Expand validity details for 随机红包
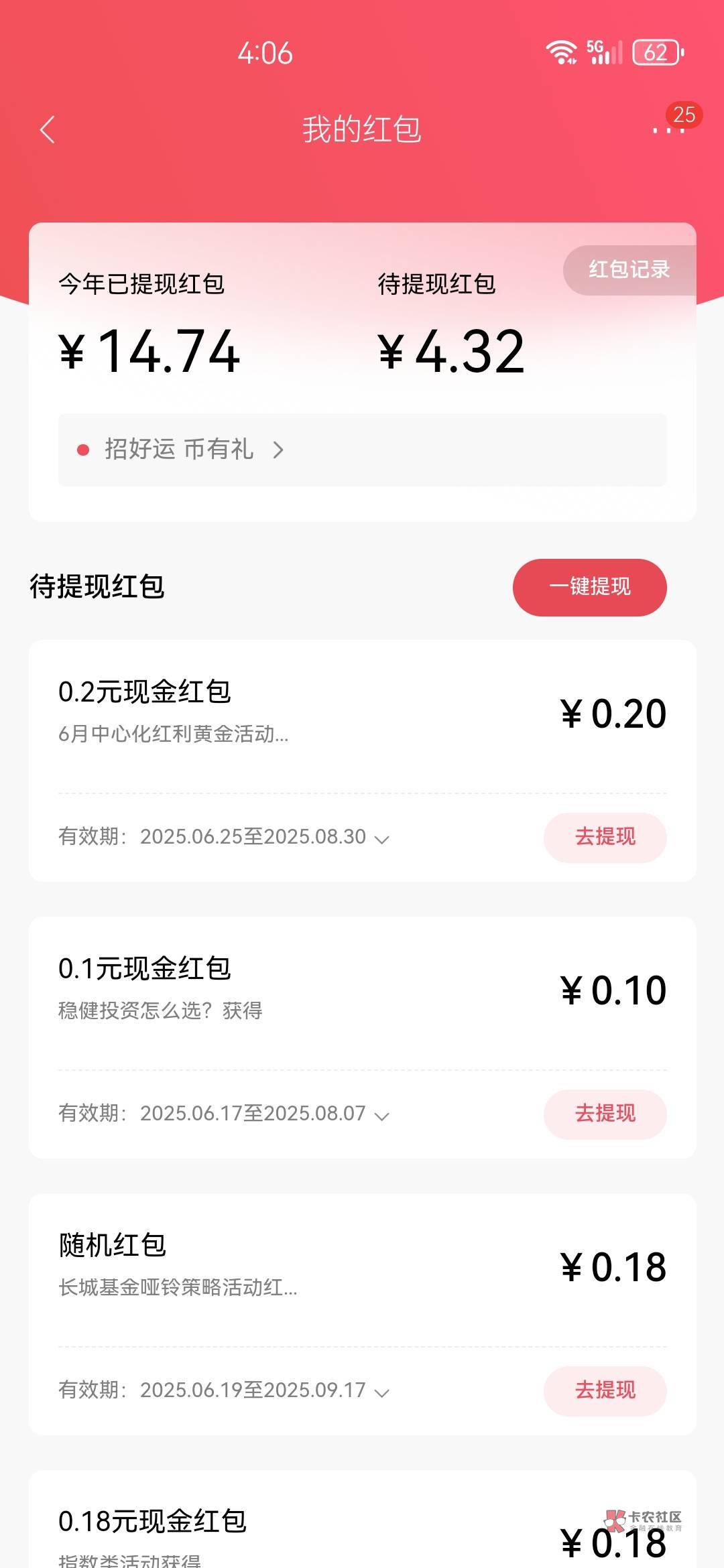The height and width of the screenshot is (1568, 724). coord(382,1392)
